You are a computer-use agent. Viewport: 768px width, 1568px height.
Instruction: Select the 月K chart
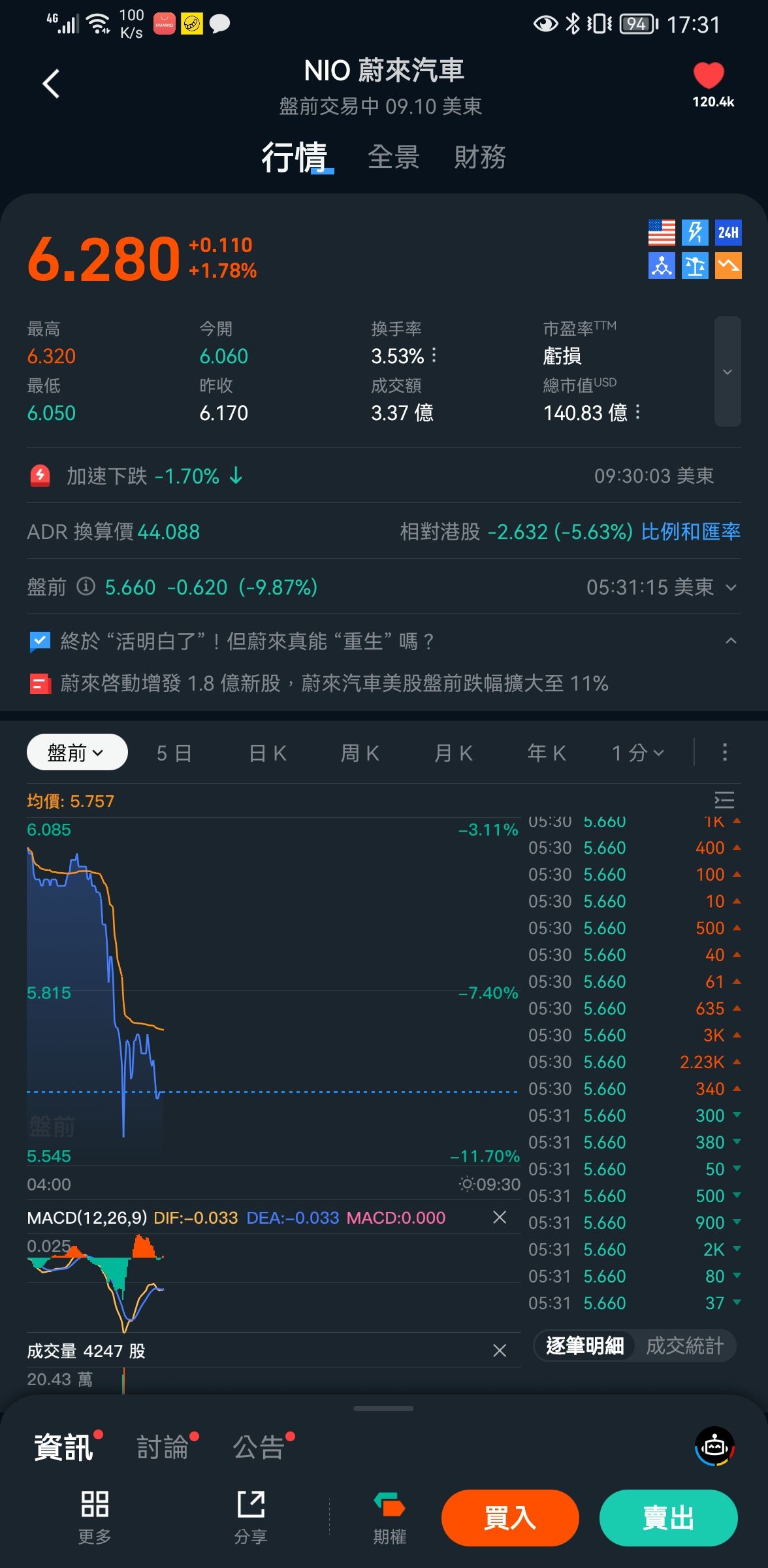(453, 753)
